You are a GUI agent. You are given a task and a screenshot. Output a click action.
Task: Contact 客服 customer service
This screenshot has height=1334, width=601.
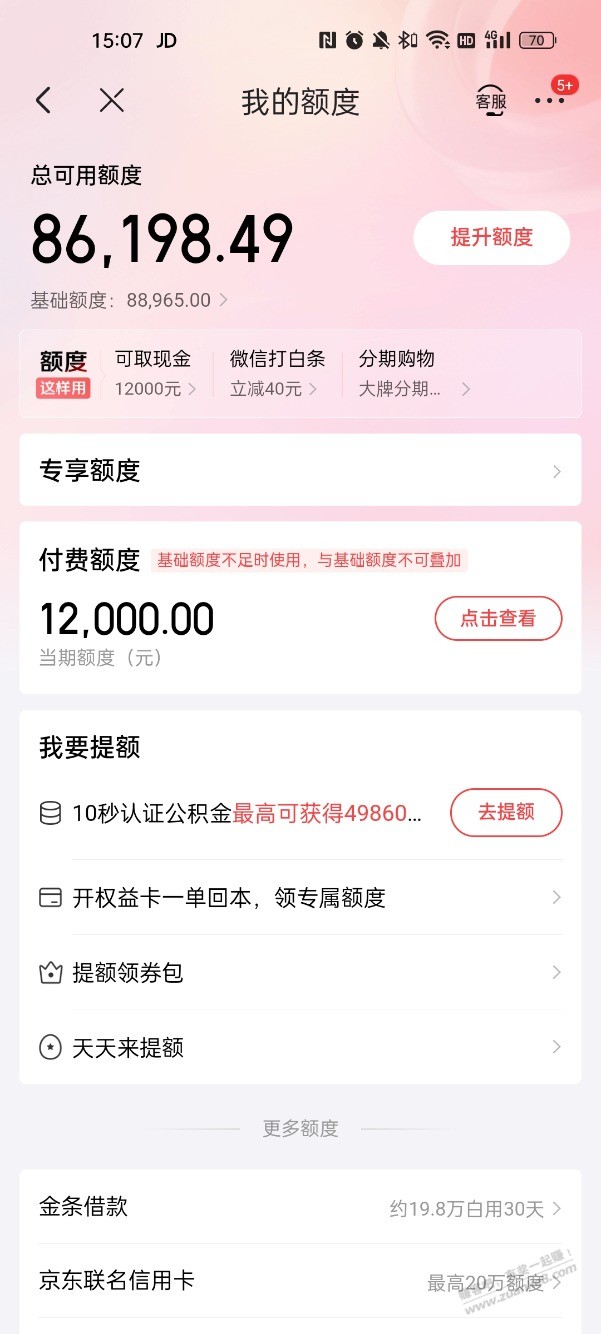tap(491, 100)
